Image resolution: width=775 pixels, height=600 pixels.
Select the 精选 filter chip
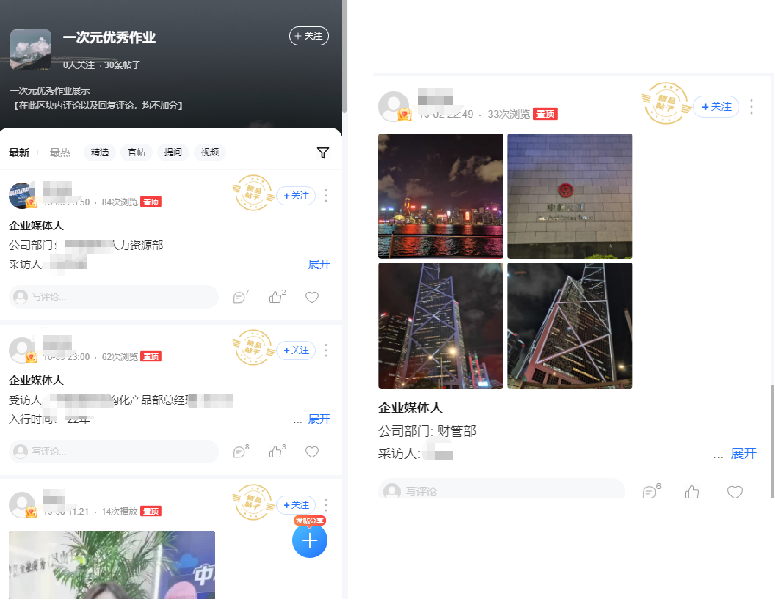(x=100, y=153)
